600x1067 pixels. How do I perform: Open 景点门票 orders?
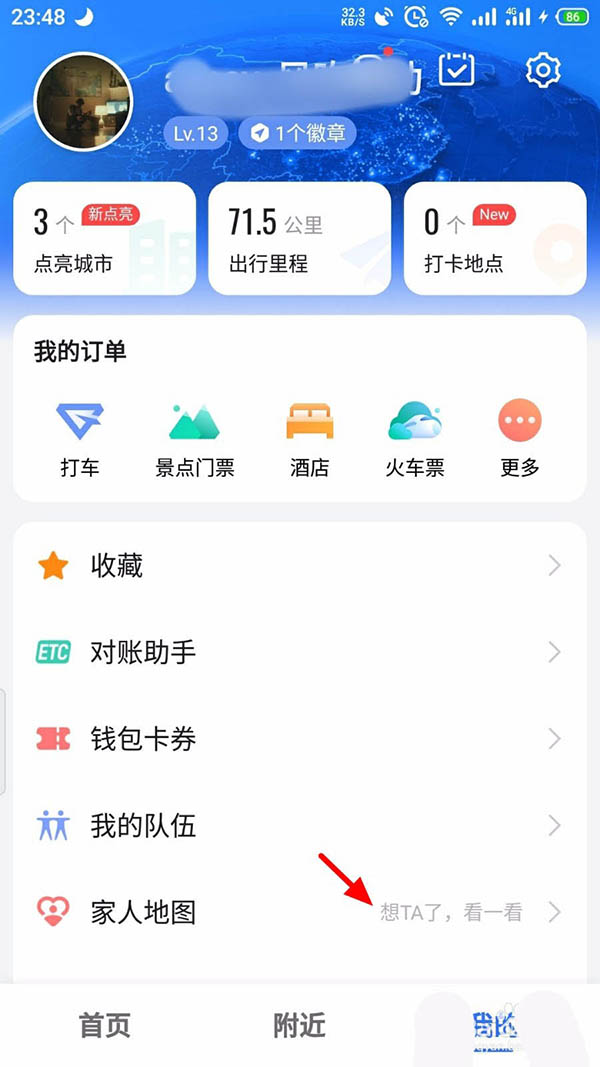pyautogui.click(x=195, y=438)
